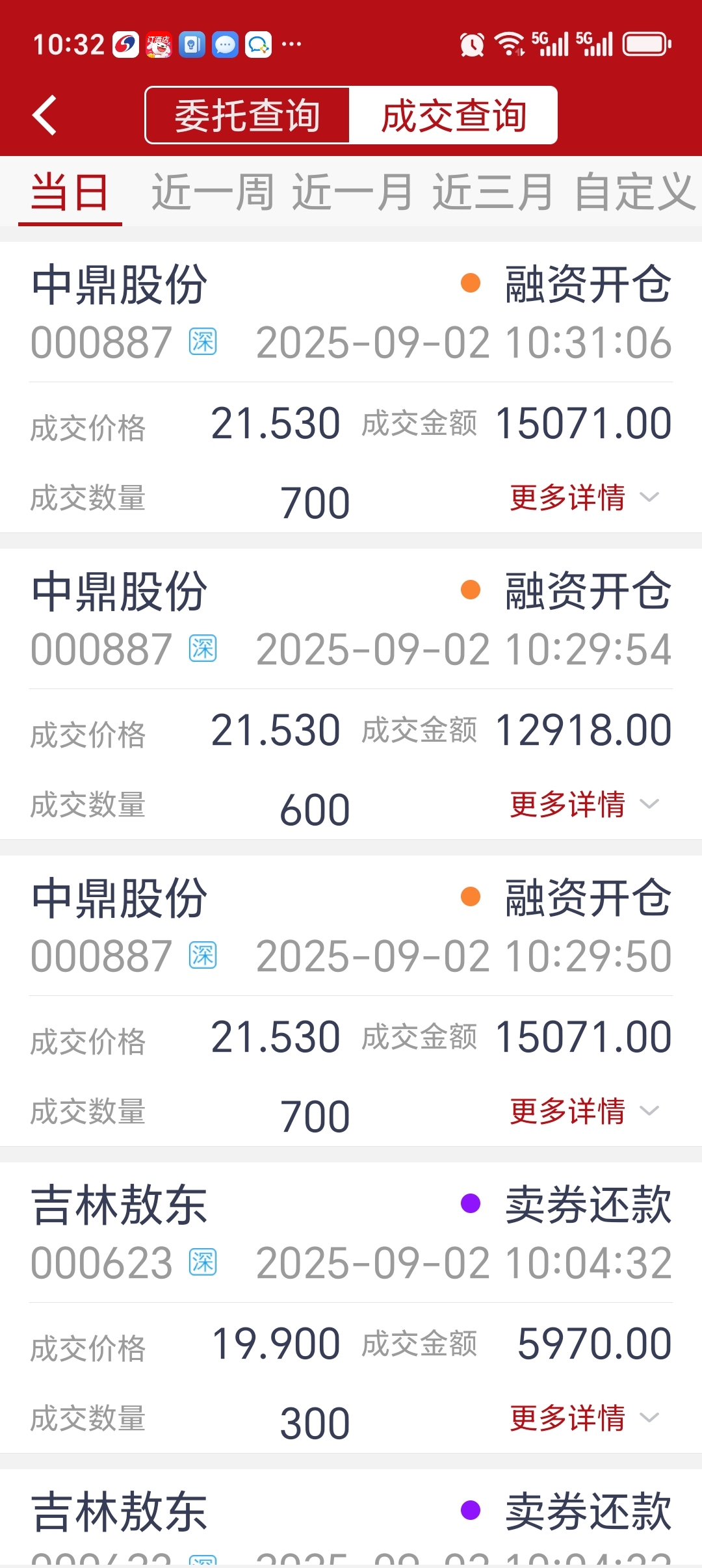Screen dimensions: 702x1568
Task: Show records for 近一月
Action: [352, 192]
